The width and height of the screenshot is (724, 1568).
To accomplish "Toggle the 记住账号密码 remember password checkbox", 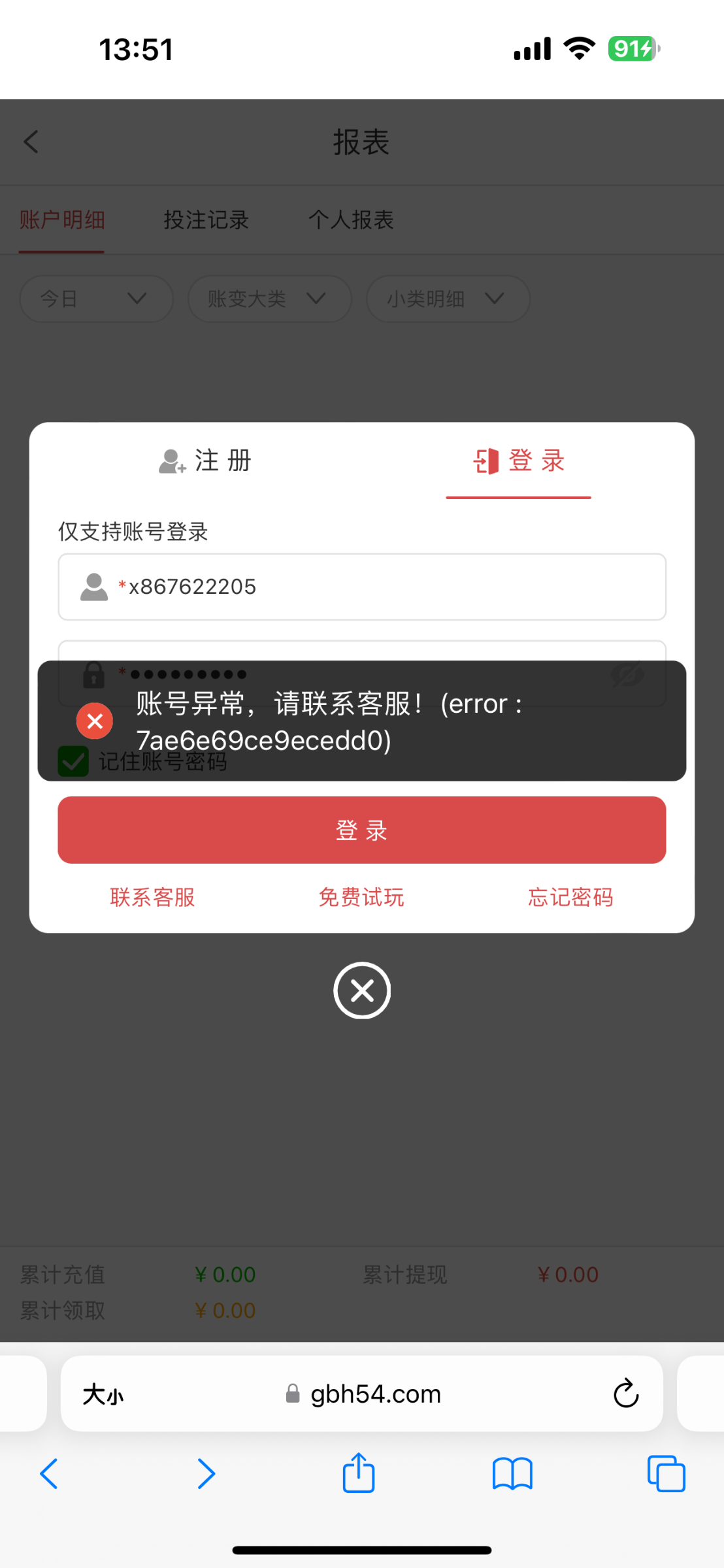I will (73, 762).
